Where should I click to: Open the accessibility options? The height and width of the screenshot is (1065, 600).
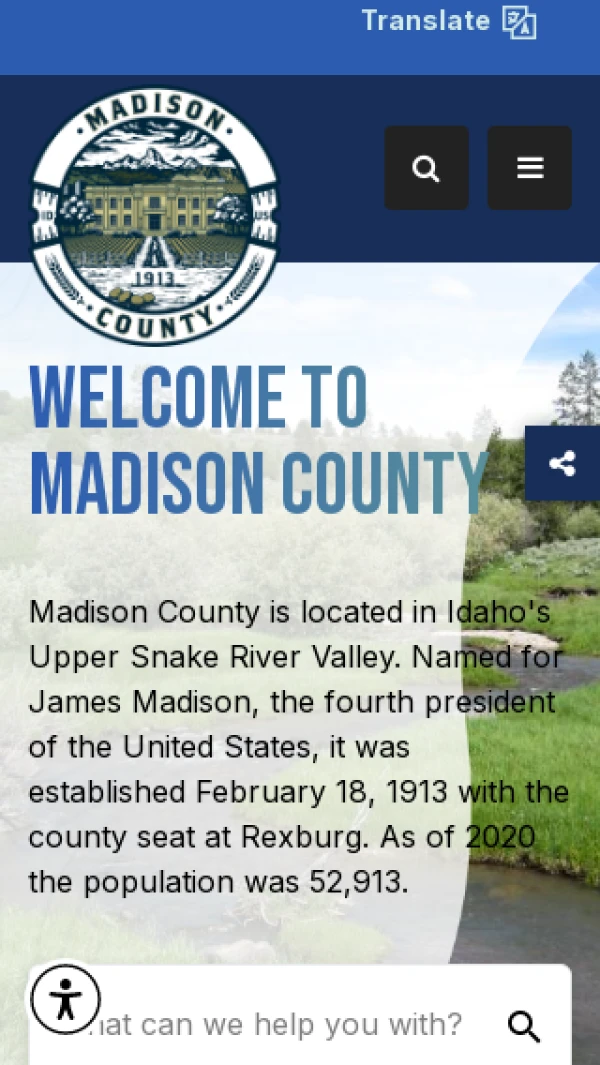pyautogui.click(x=65, y=1000)
